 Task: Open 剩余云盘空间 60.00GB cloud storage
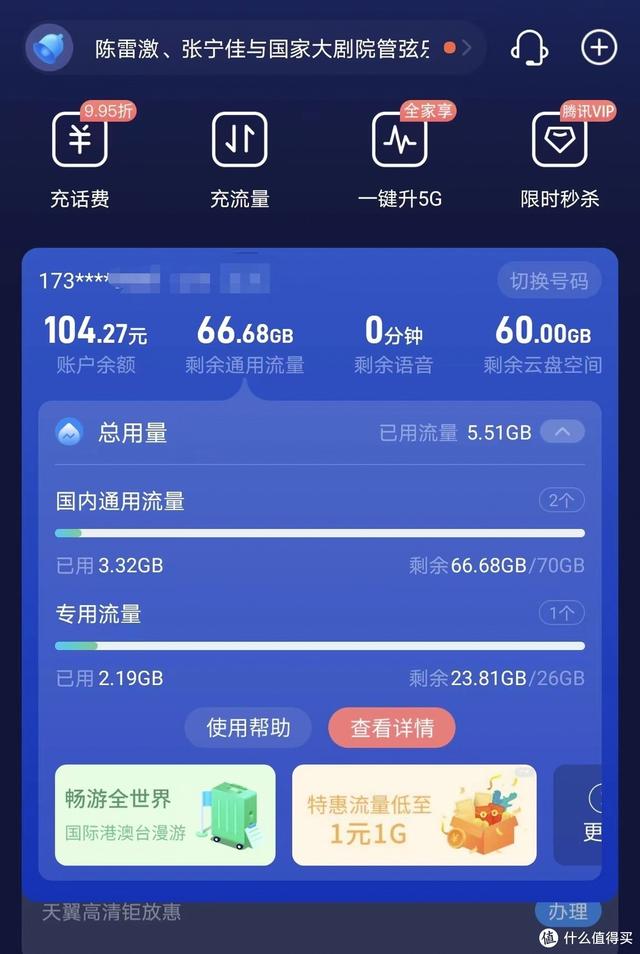[543, 343]
